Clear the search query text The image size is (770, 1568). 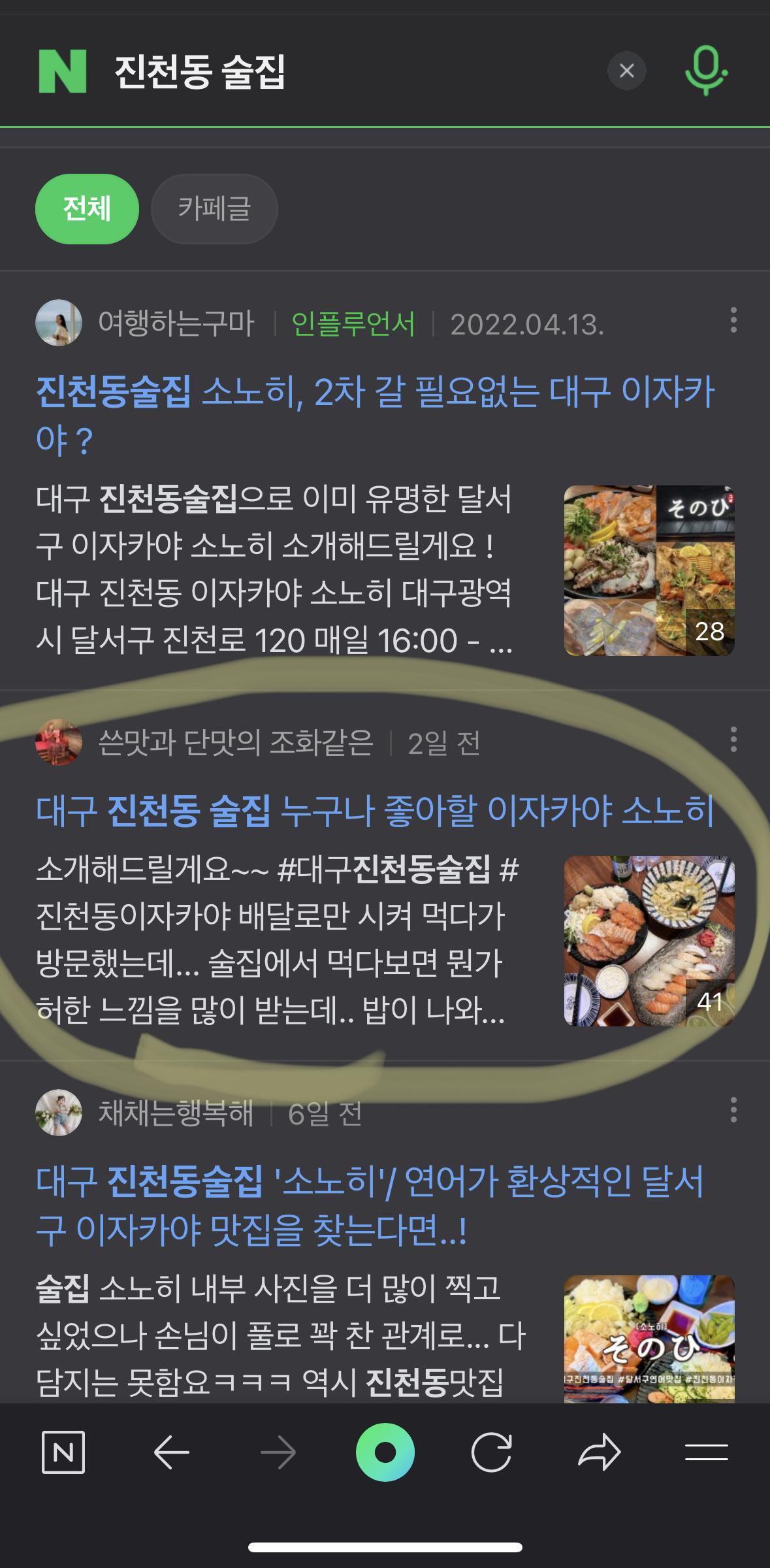pyautogui.click(x=626, y=71)
